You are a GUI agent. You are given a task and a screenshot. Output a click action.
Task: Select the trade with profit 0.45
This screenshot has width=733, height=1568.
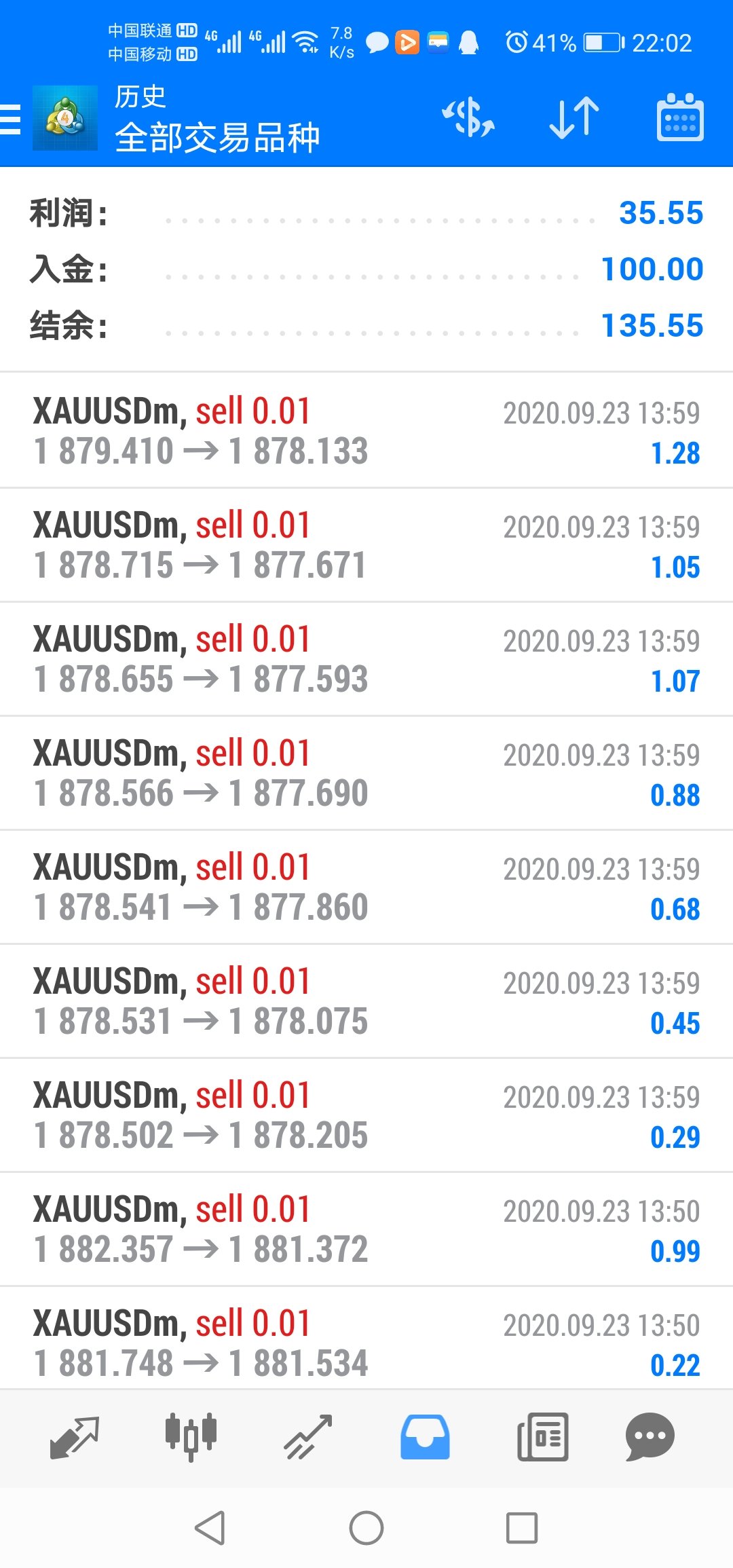coord(366,1001)
